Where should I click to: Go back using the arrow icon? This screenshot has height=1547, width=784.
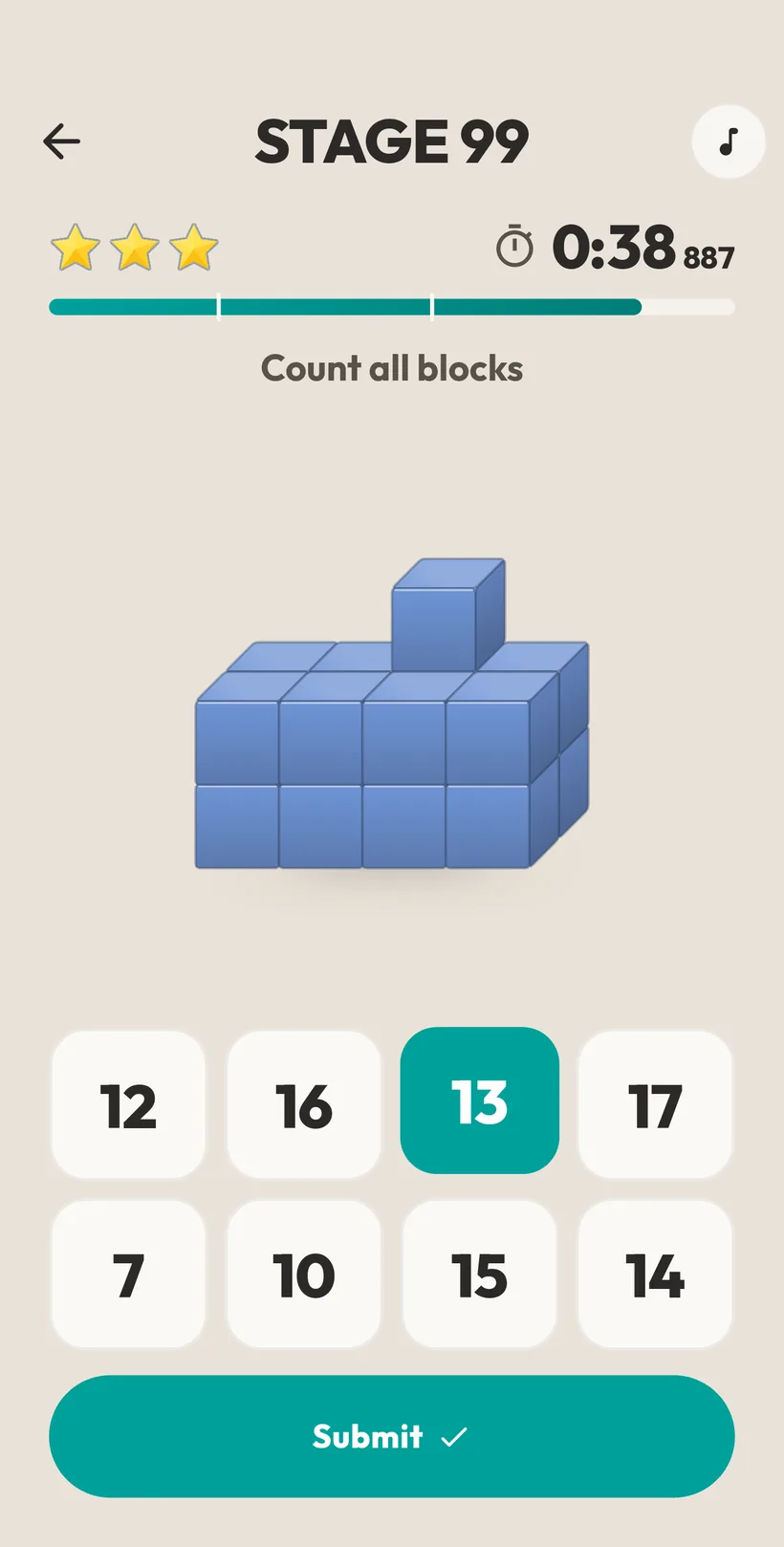point(62,142)
